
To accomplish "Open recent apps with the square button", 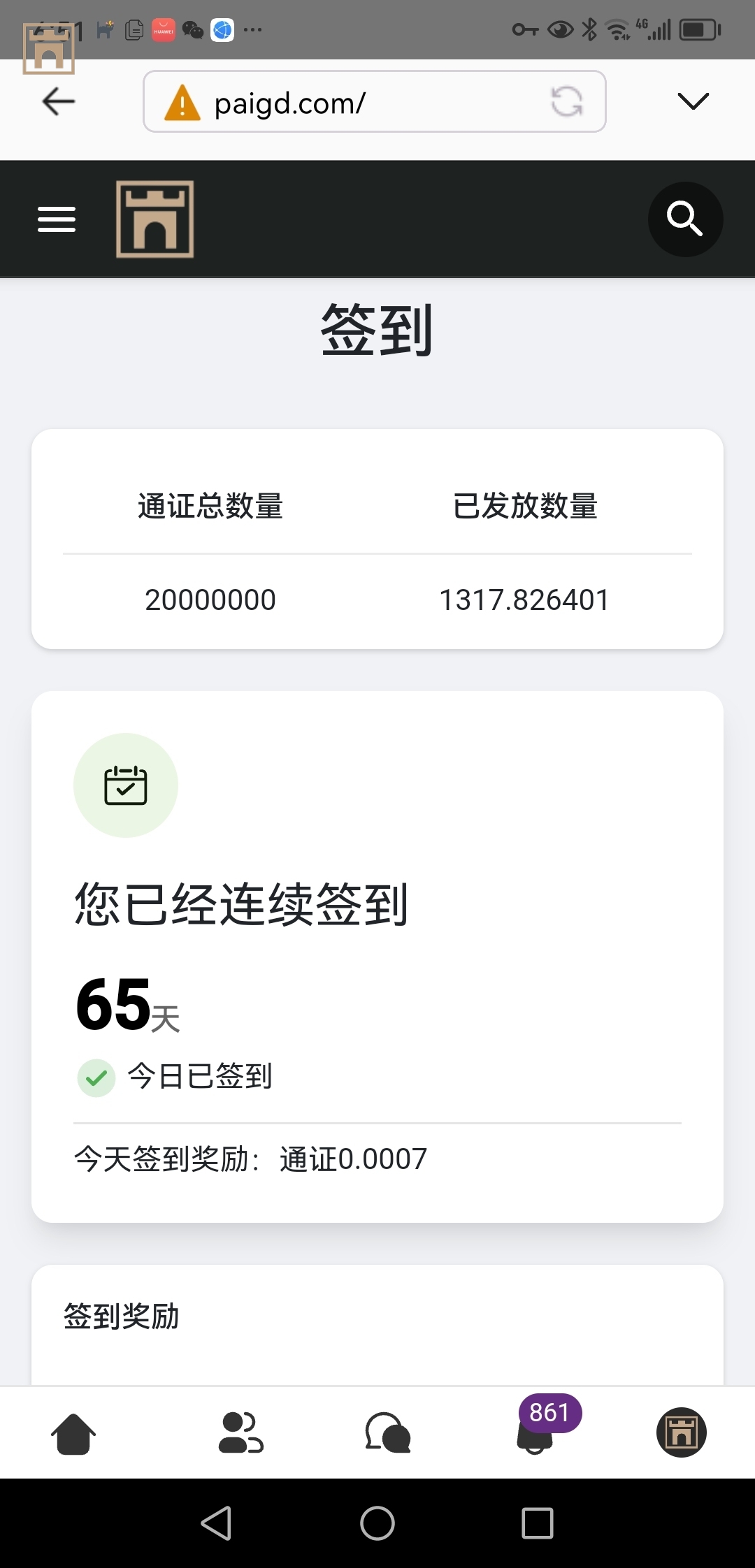I will [538, 1523].
